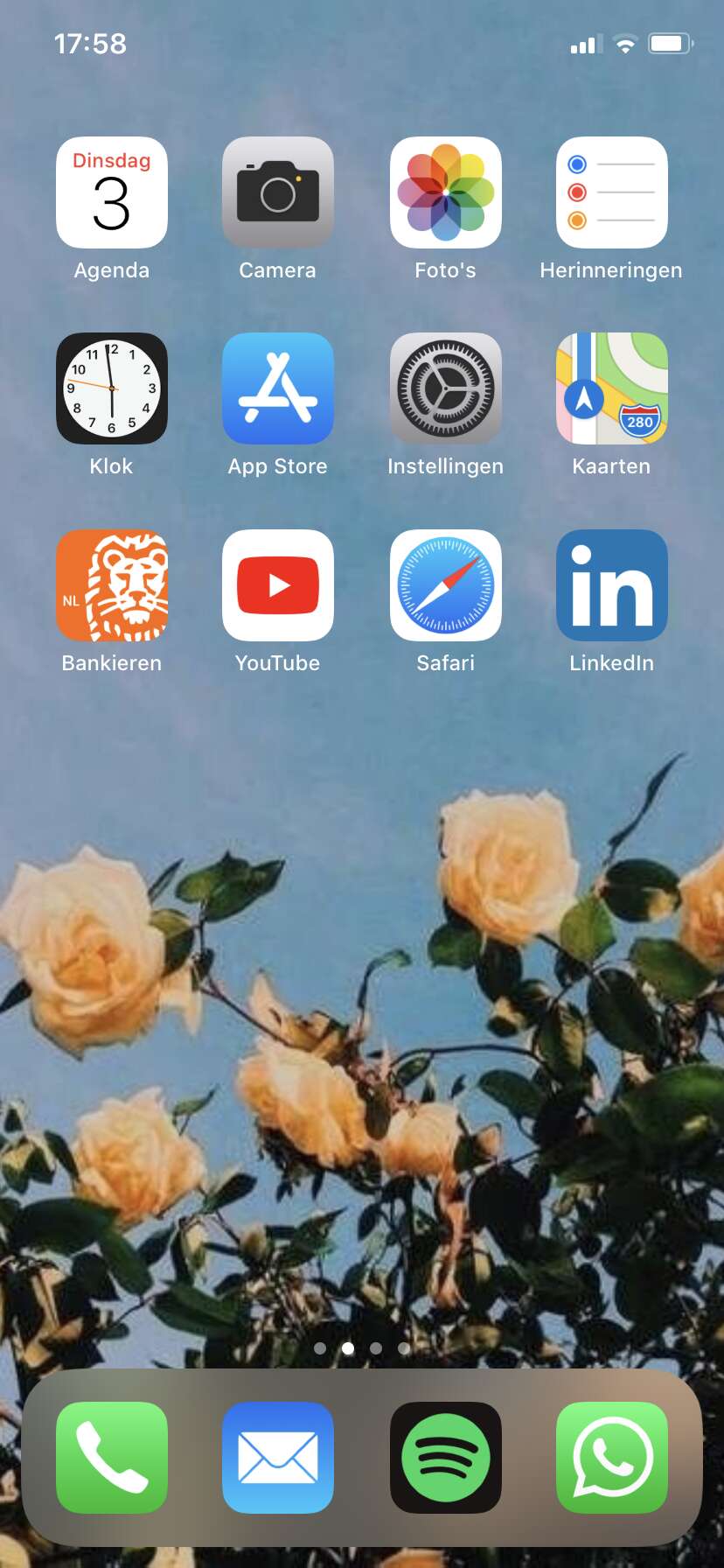
Task: Open the ING Bankieren app
Action: (x=112, y=585)
